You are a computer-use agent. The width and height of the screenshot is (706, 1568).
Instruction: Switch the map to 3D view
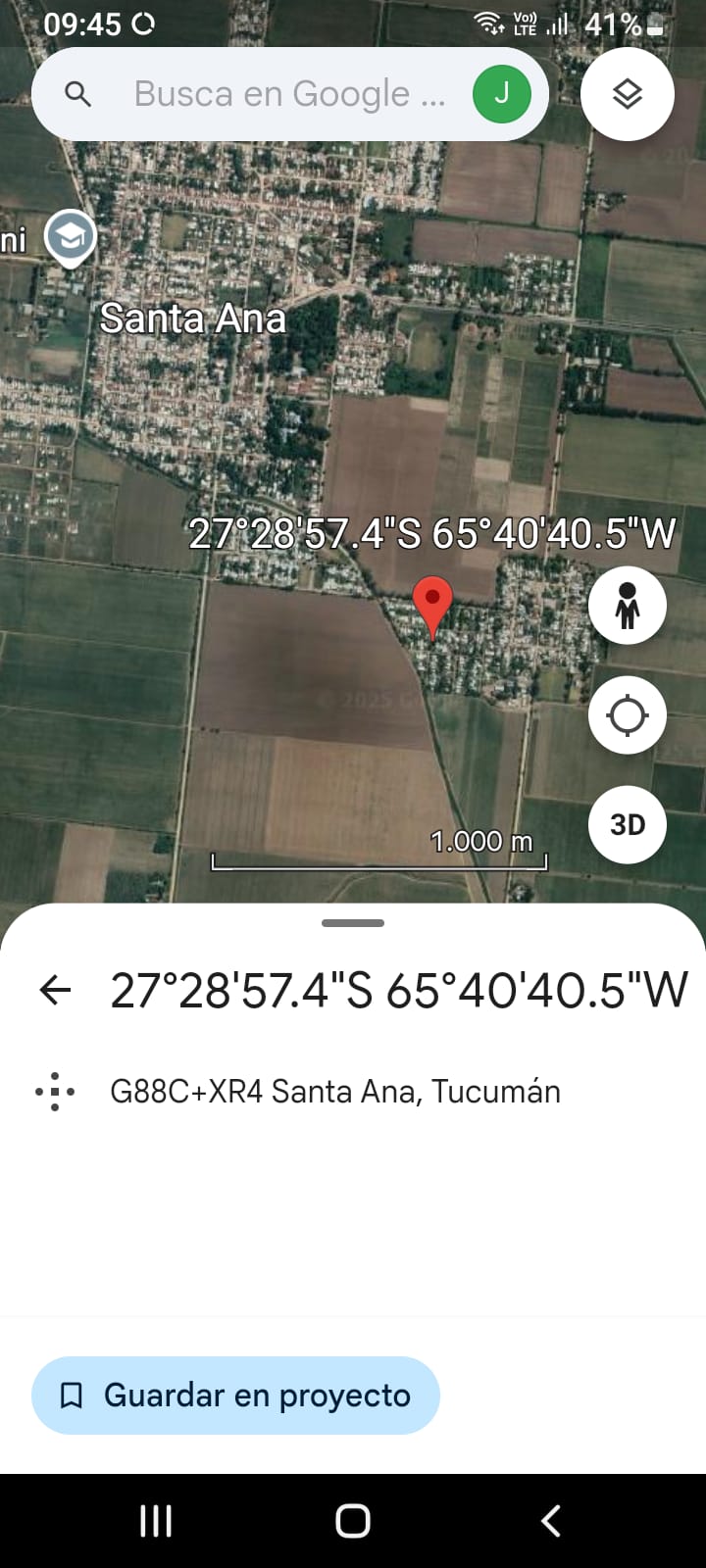coord(627,824)
